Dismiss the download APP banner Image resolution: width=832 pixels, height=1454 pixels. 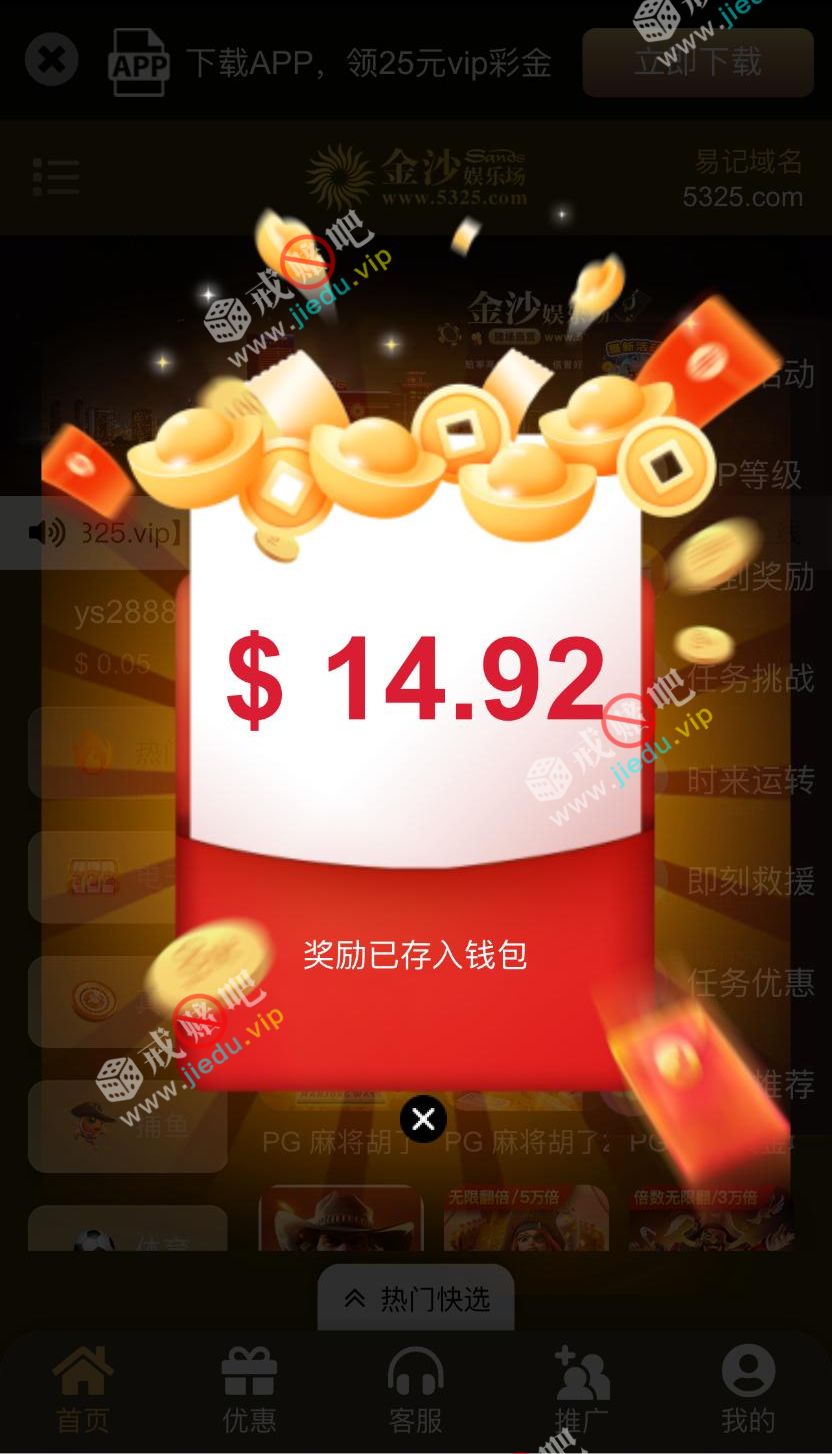point(51,59)
